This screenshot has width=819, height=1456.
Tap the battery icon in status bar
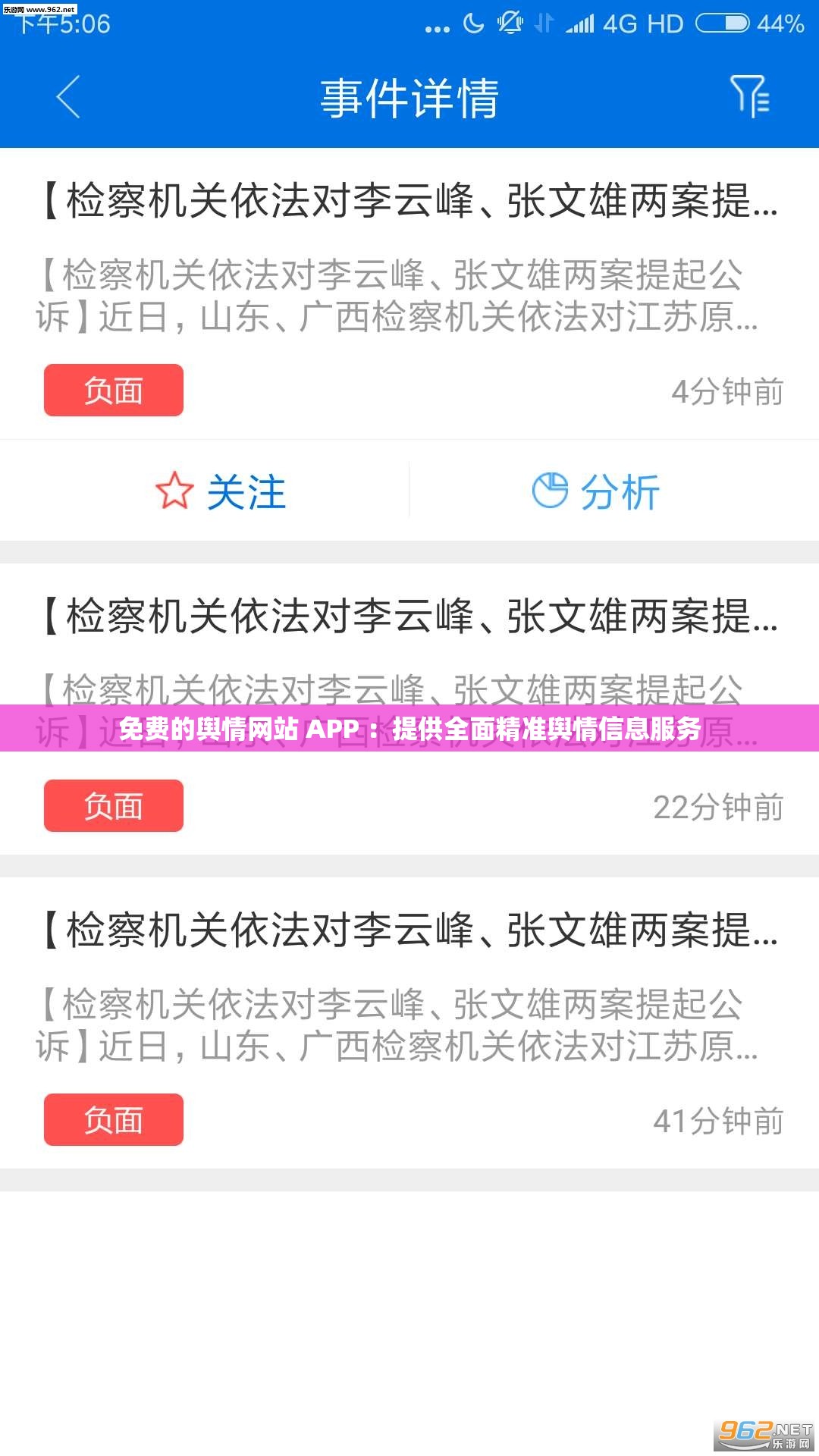[724, 24]
